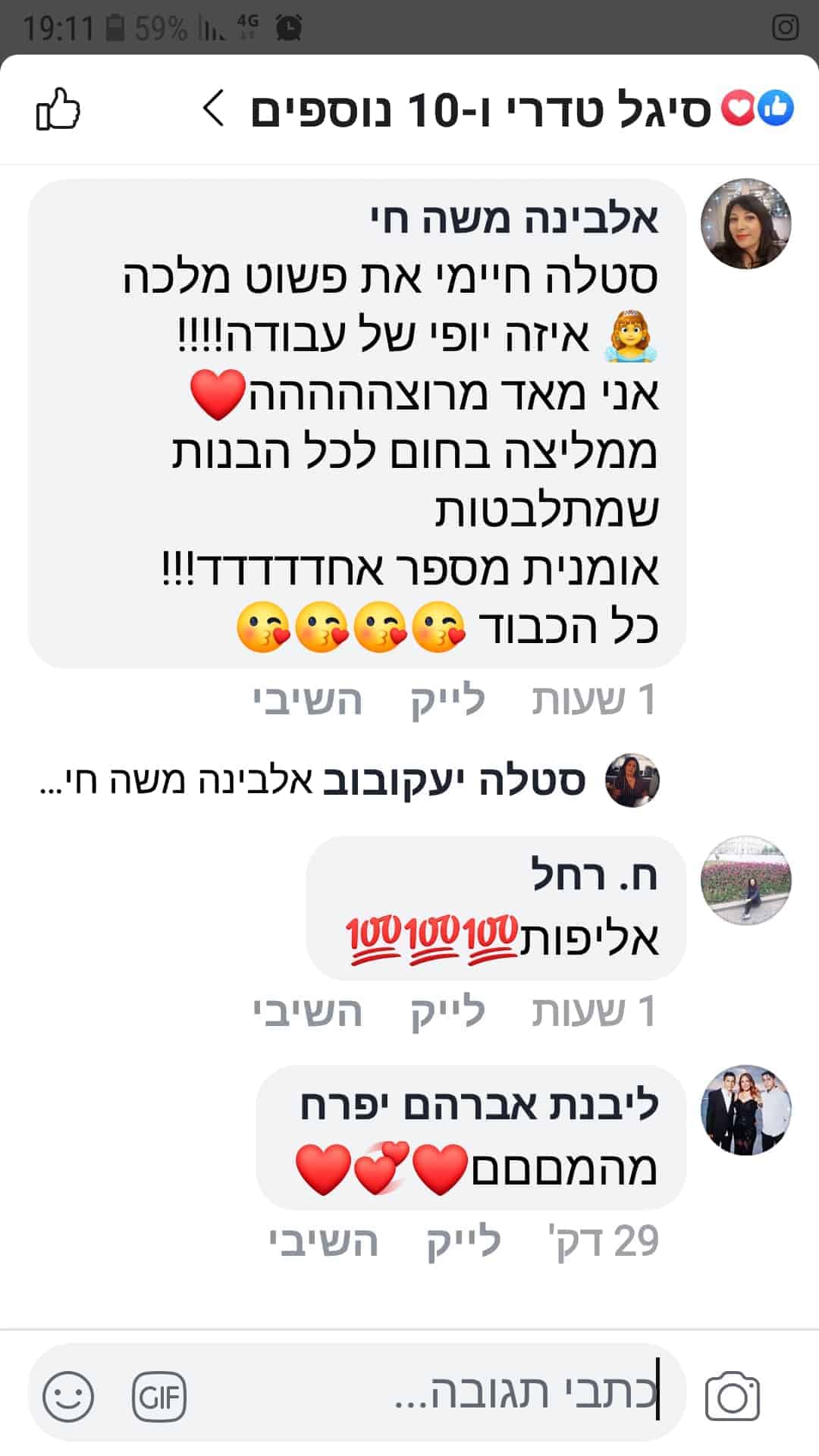Open אלבינה משה חי's name link

pyautogui.click(x=515, y=218)
